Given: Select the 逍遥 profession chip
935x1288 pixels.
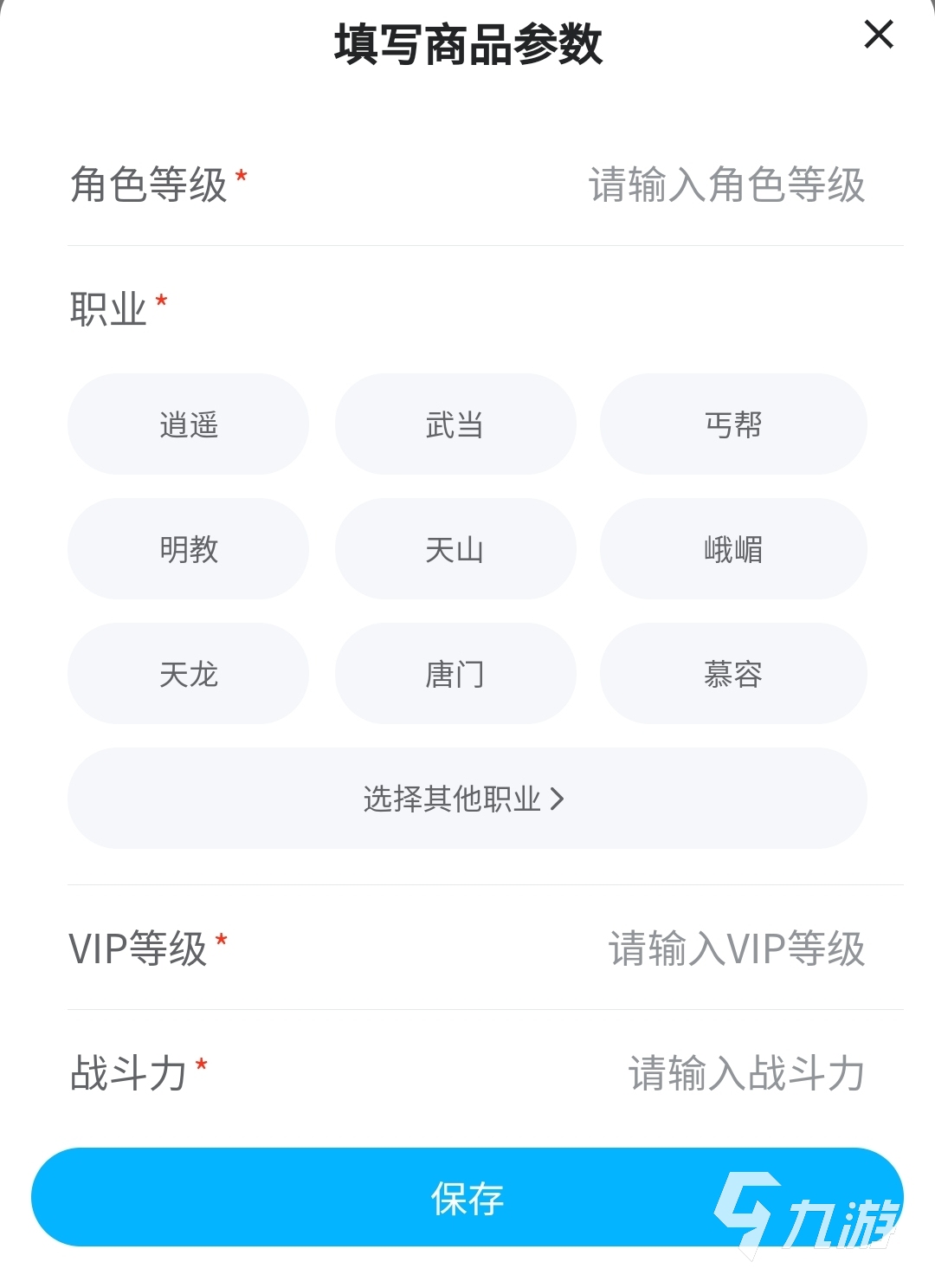Looking at the screenshot, I should pos(188,424).
